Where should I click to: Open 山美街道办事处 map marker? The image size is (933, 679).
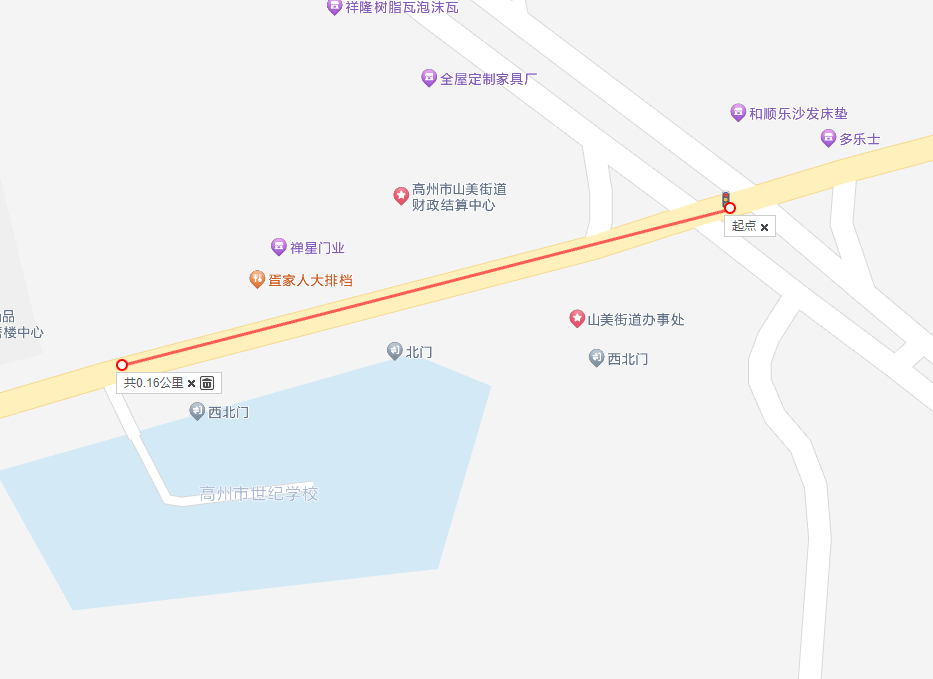577,319
